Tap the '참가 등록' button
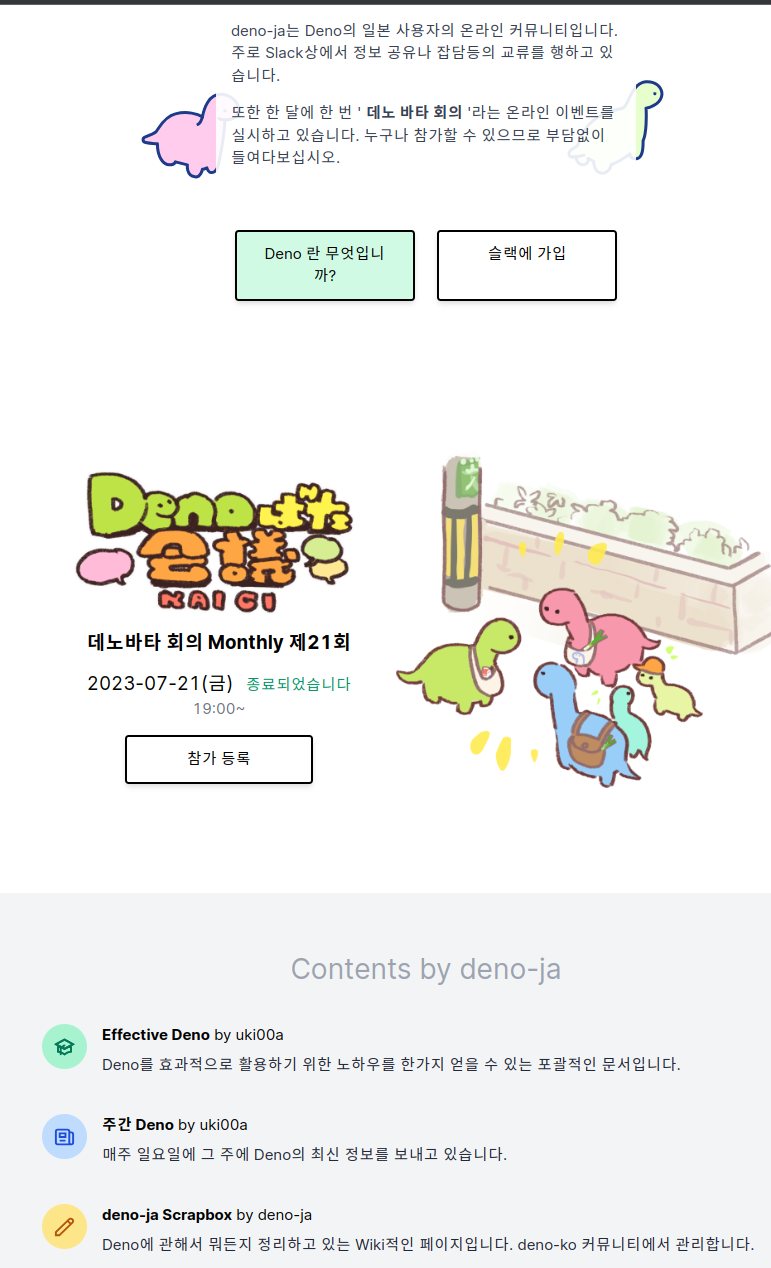 (x=218, y=759)
